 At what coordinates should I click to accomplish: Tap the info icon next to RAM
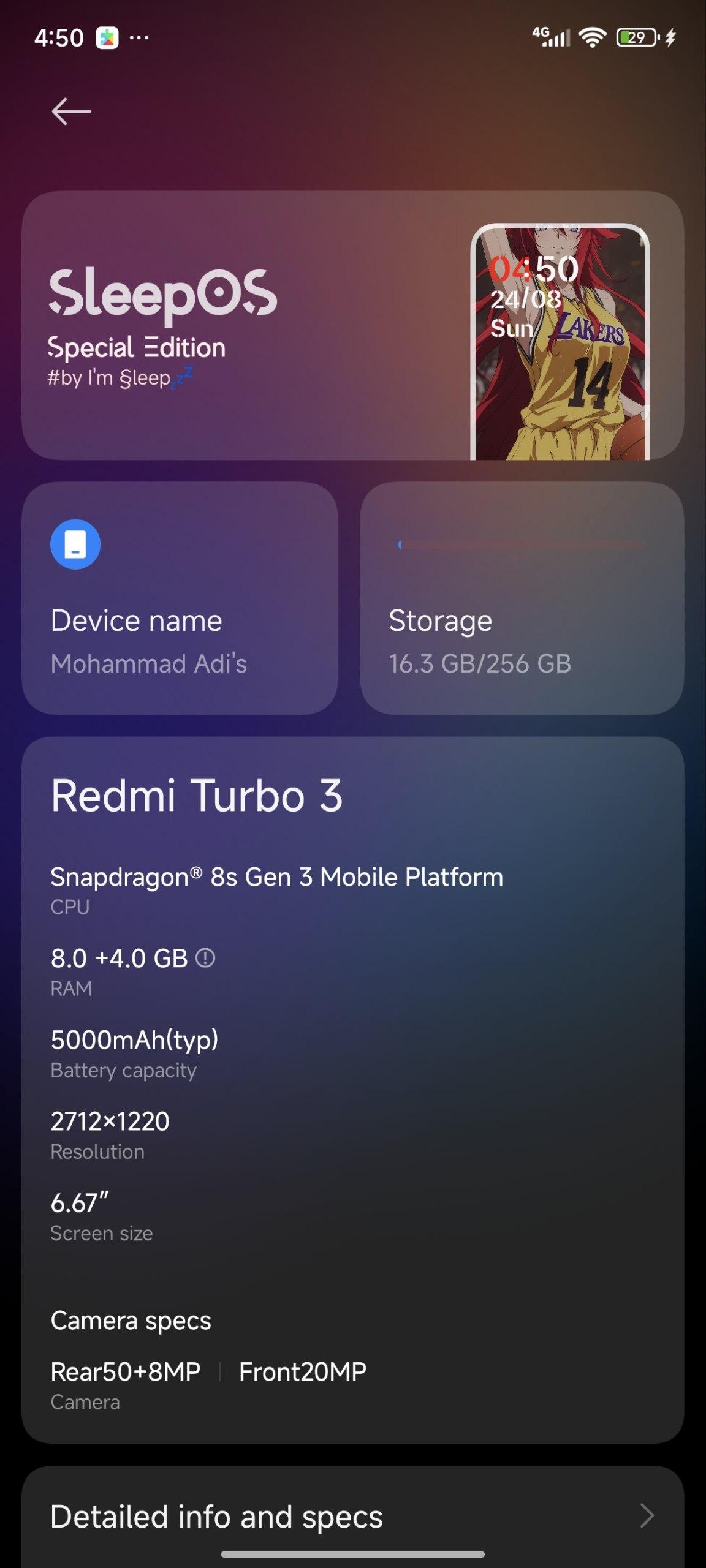[x=205, y=958]
